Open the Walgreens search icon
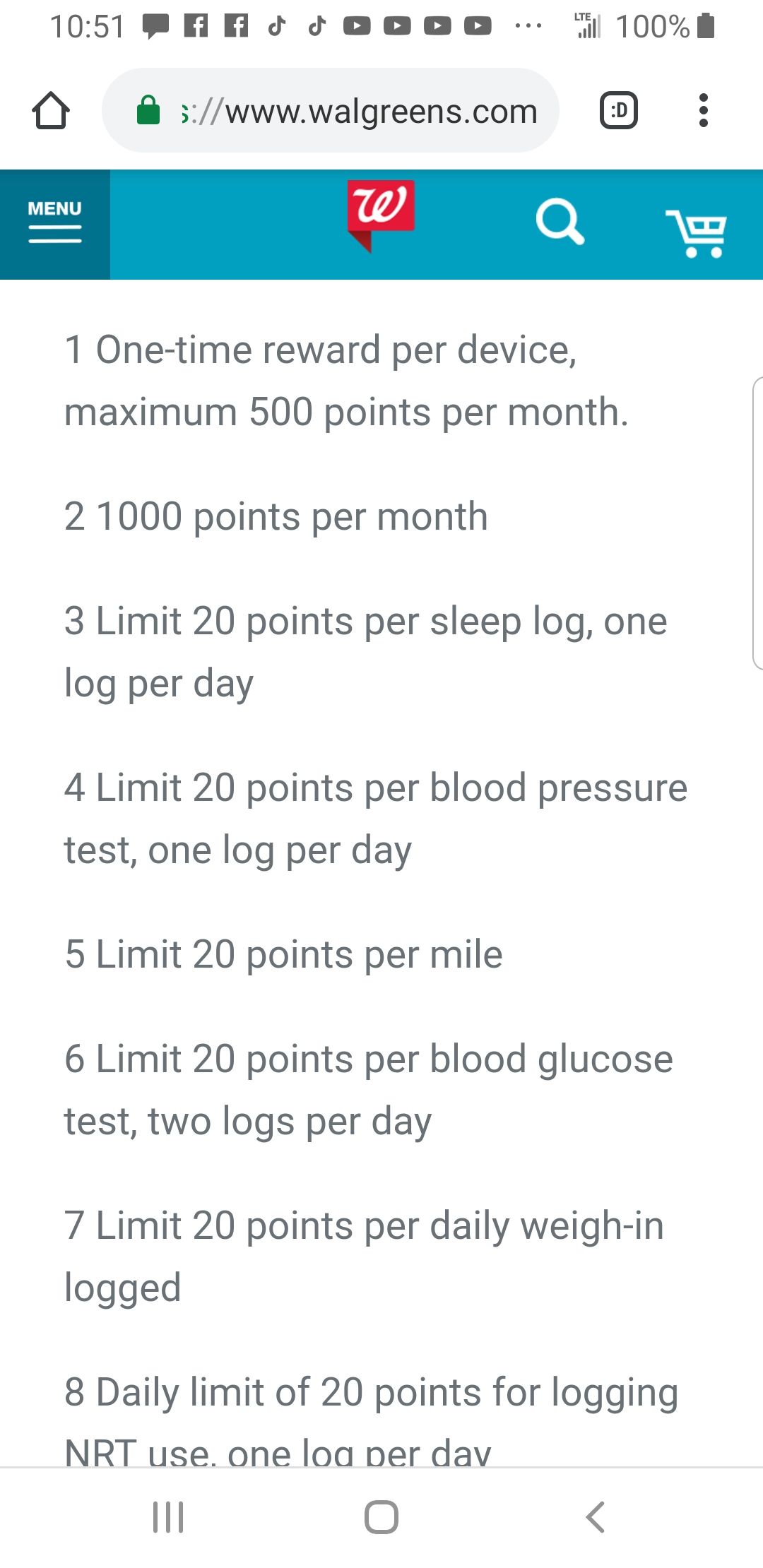 pyautogui.click(x=560, y=222)
